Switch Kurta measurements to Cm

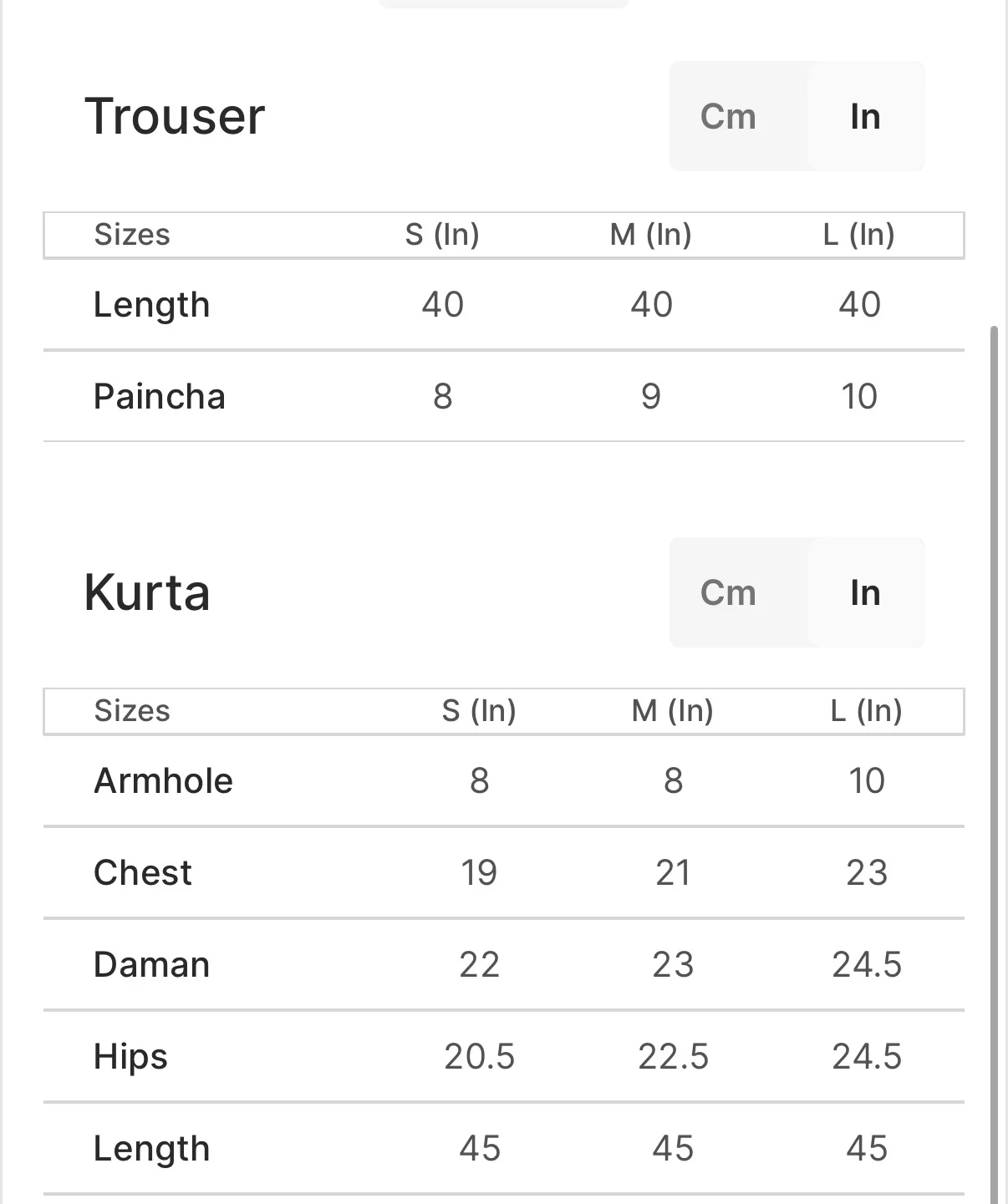coord(728,592)
